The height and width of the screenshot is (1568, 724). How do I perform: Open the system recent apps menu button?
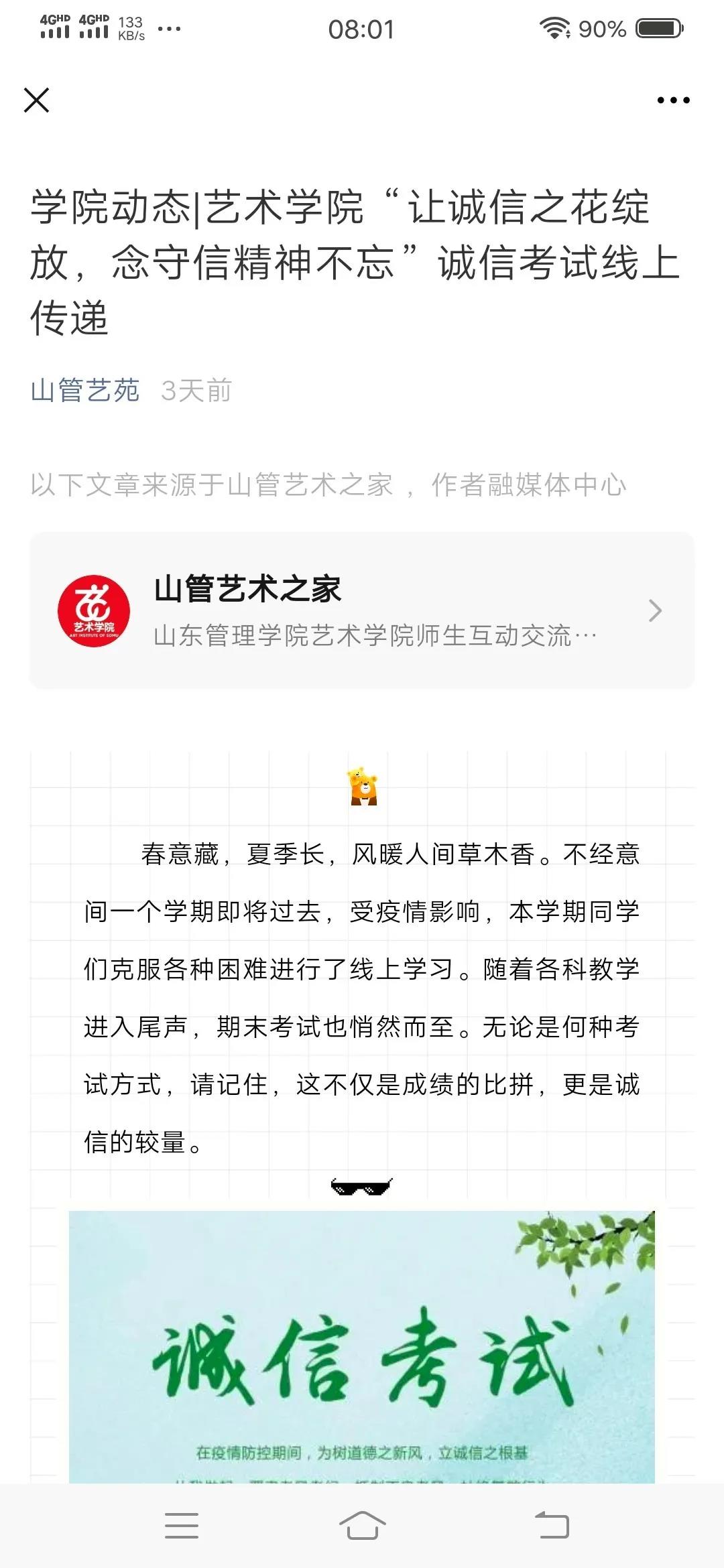tap(182, 1526)
